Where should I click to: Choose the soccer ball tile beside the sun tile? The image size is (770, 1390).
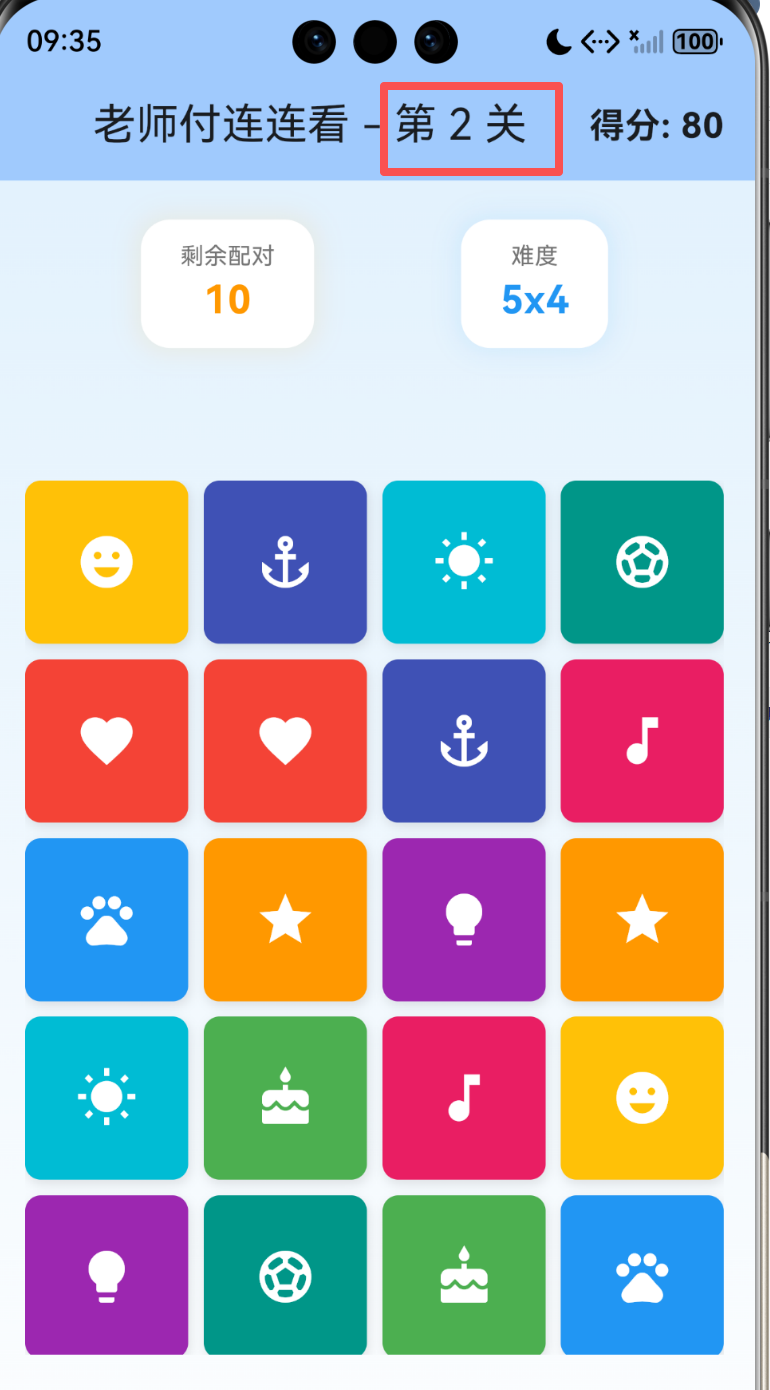(642, 562)
